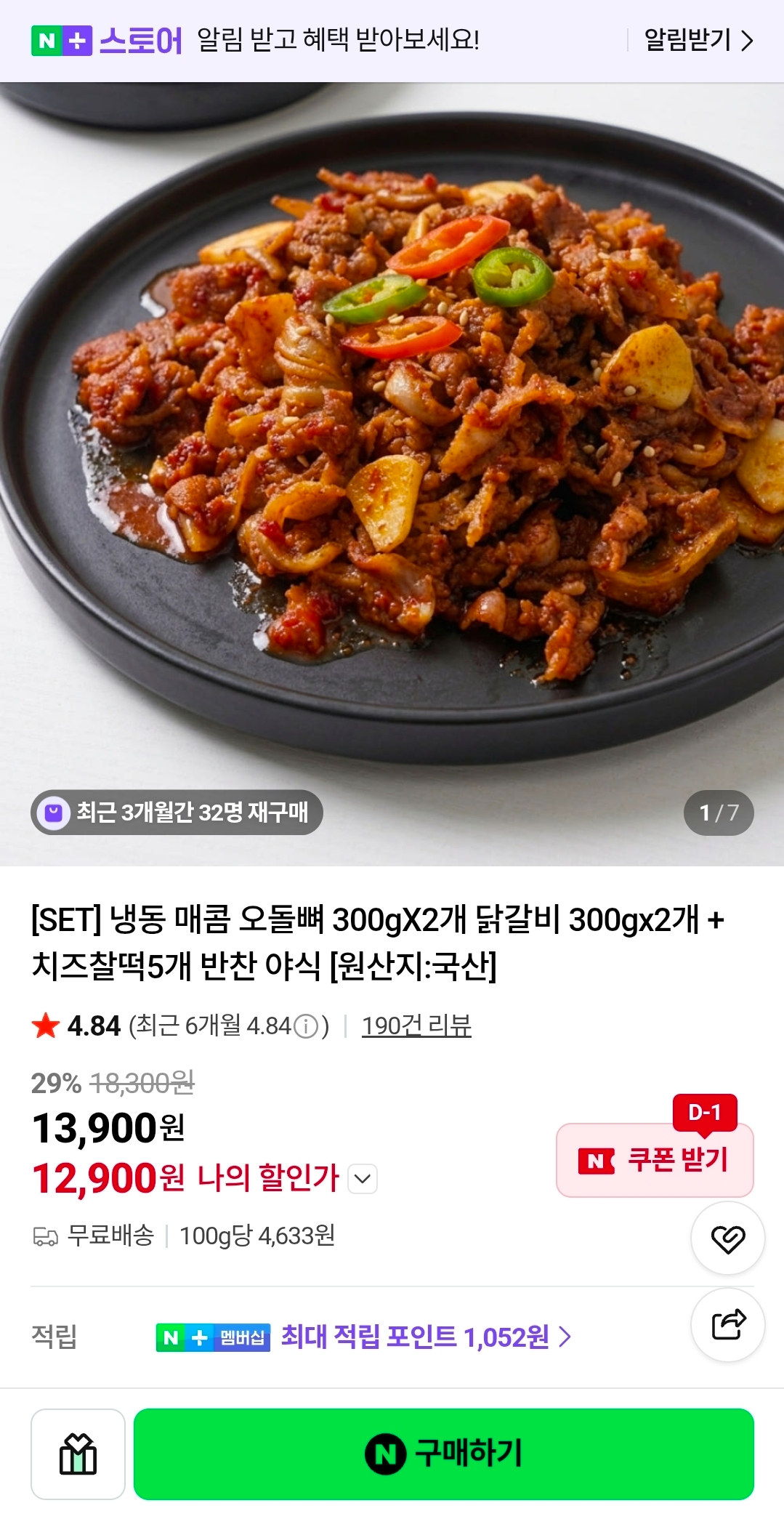Add the product to wishlist with heart icon
Image resolution: width=784 pixels, height=1519 pixels.
[727, 1238]
